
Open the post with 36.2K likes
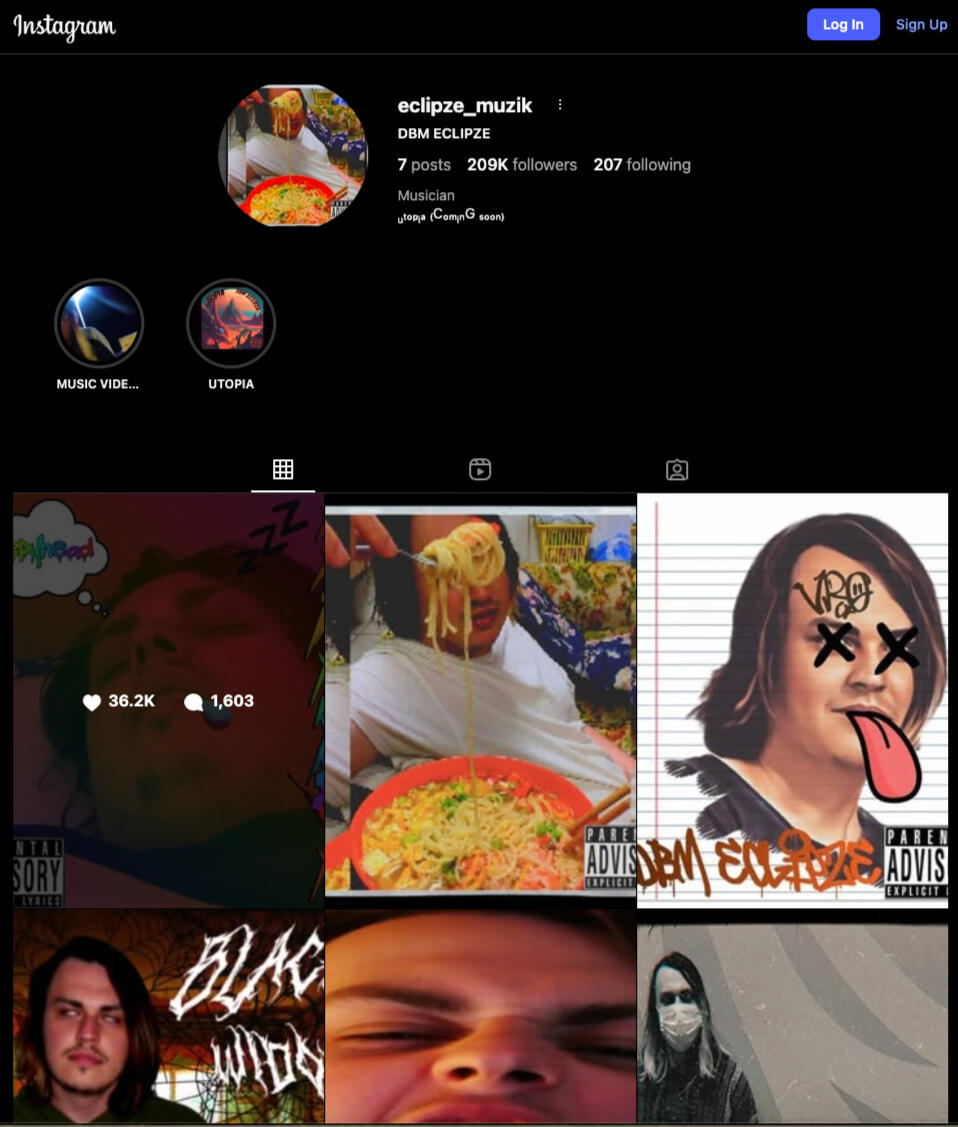coord(168,700)
